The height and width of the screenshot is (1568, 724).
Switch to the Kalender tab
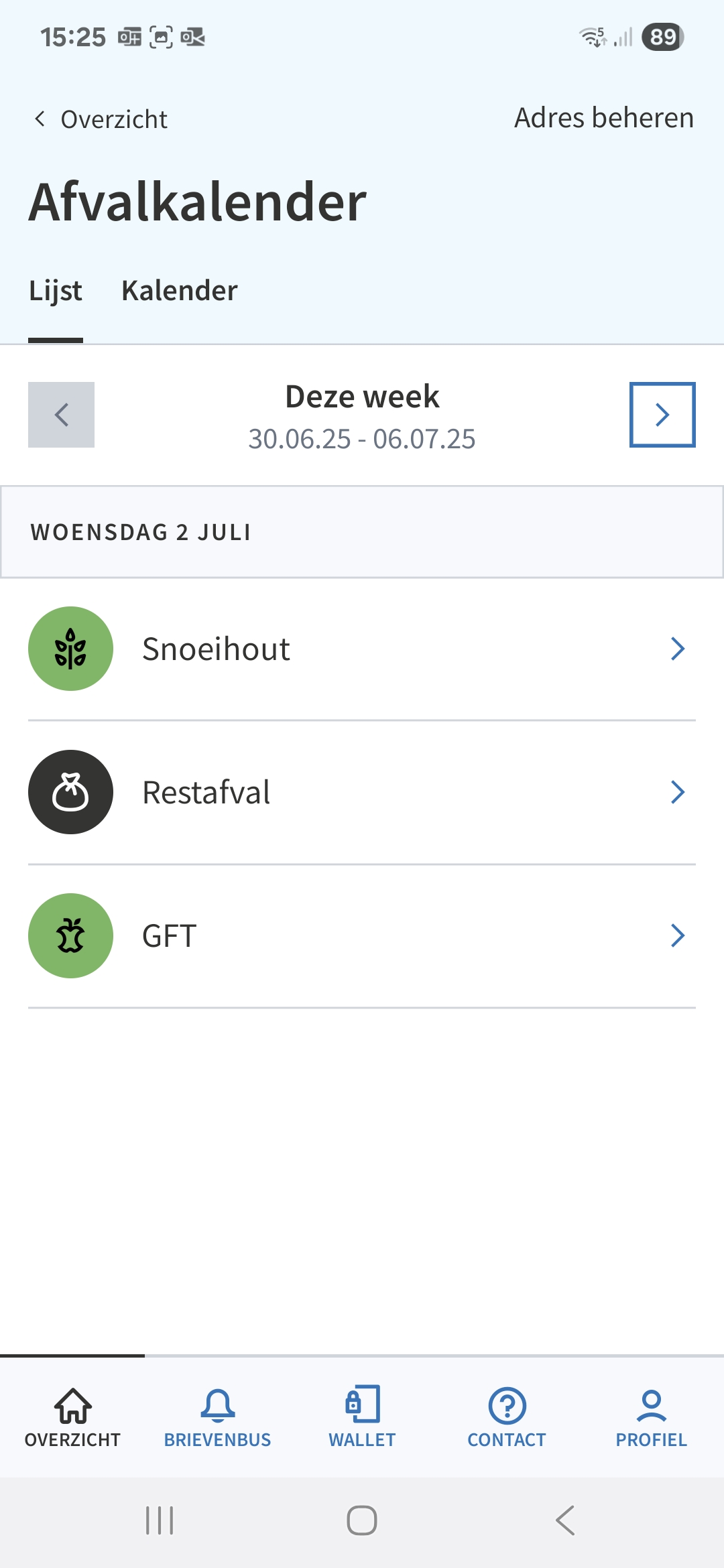click(179, 291)
